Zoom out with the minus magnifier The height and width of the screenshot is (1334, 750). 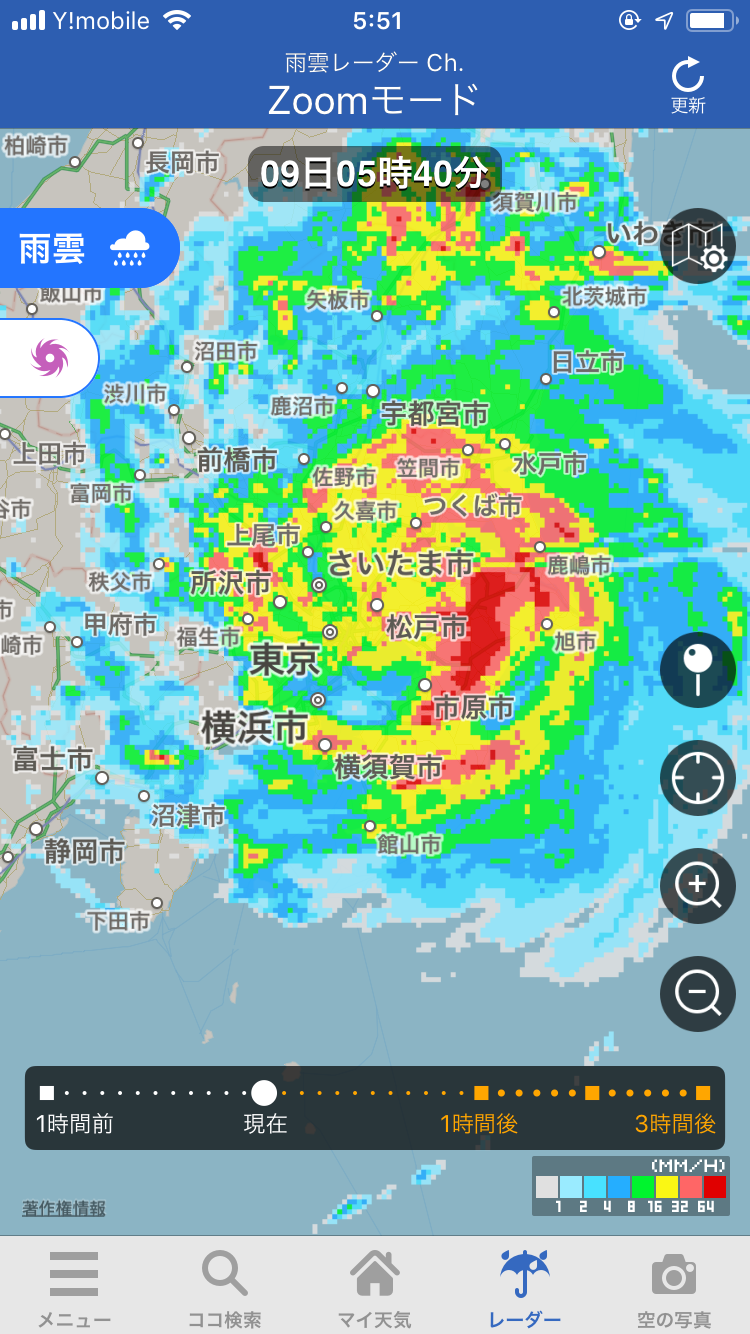pyautogui.click(x=698, y=994)
